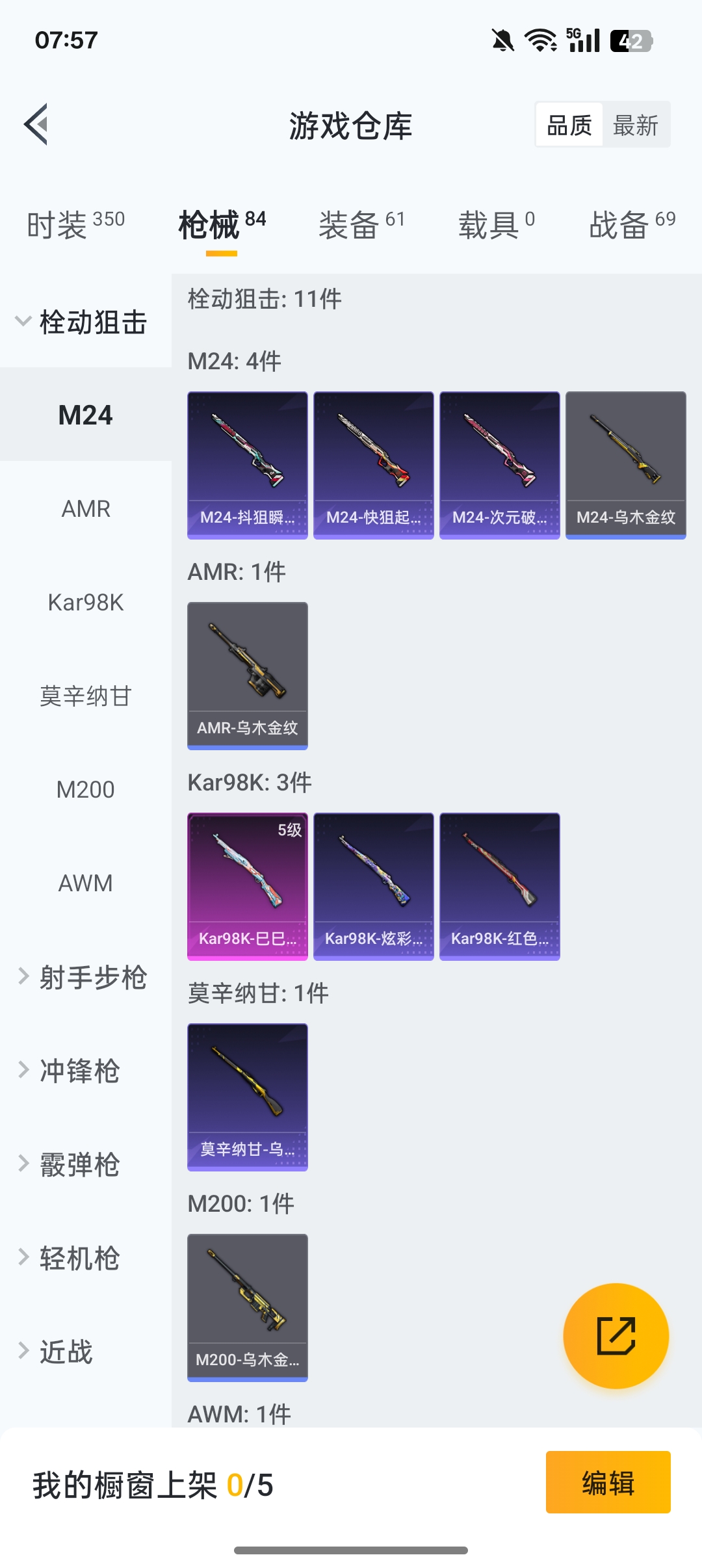Open the M24-乌木金纹 skin card

pyautogui.click(x=625, y=465)
